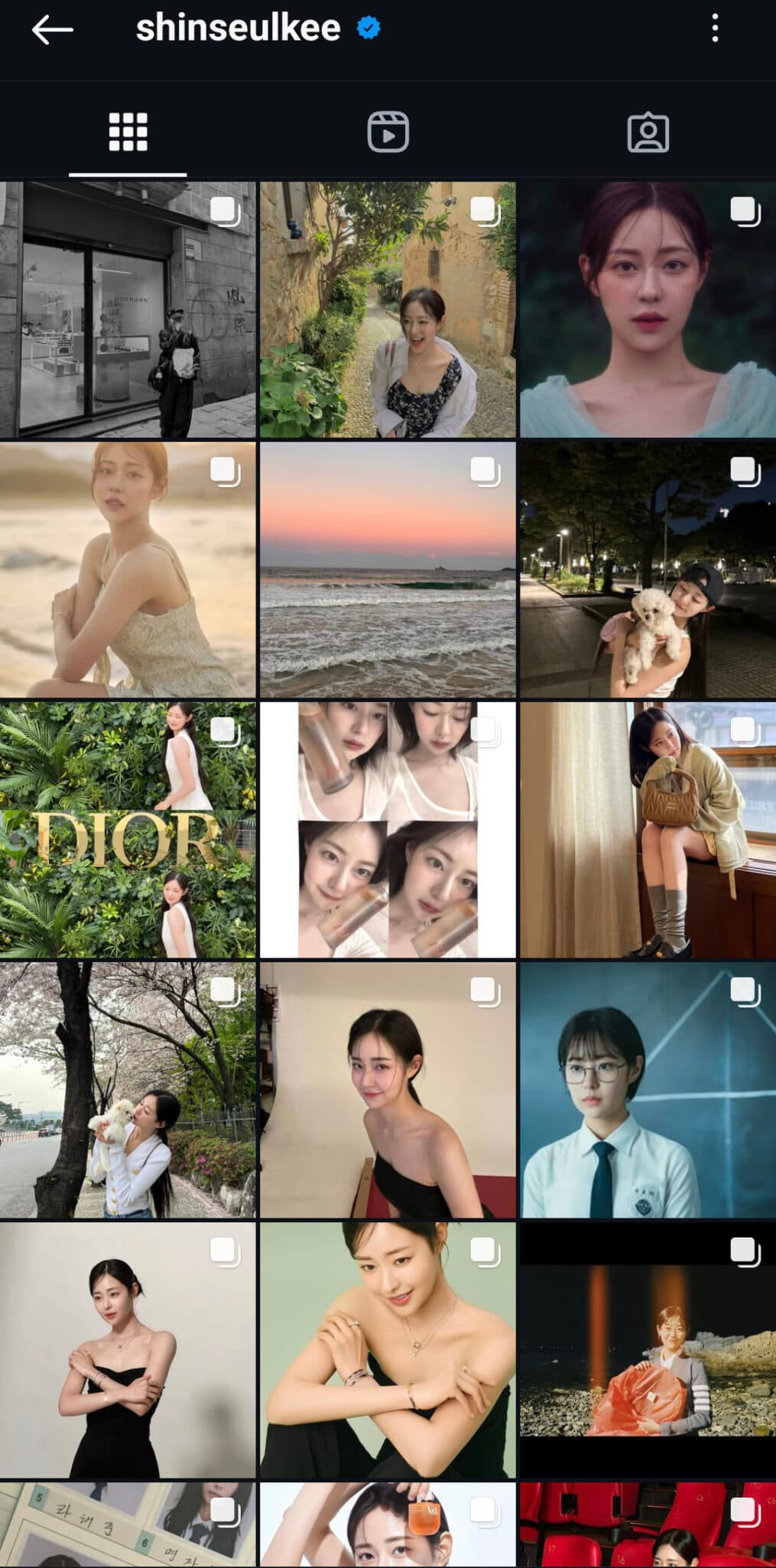The height and width of the screenshot is (1568, 776).
Task: Tap the username shinseulkee in the header
Action: point(238,29)
